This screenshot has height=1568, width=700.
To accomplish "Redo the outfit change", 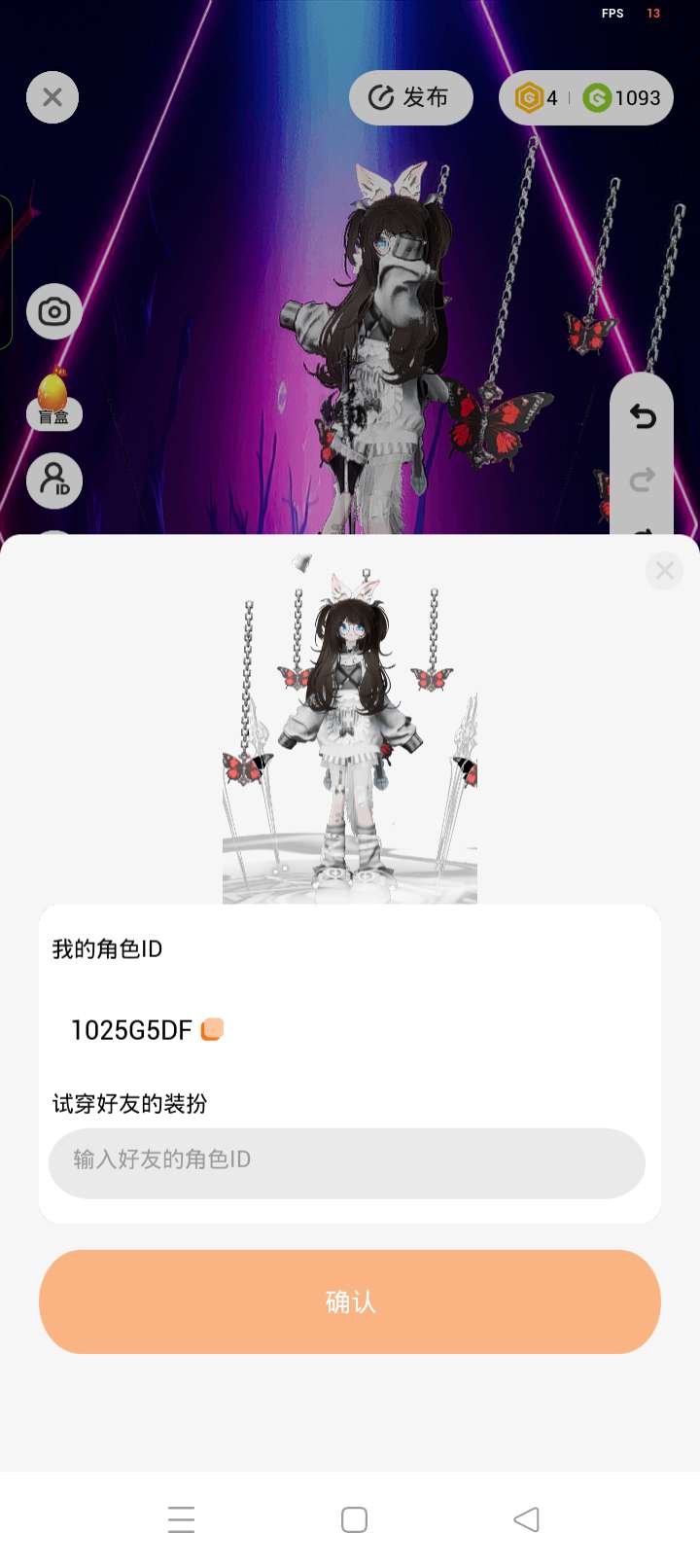I will (x=643, y=480).
